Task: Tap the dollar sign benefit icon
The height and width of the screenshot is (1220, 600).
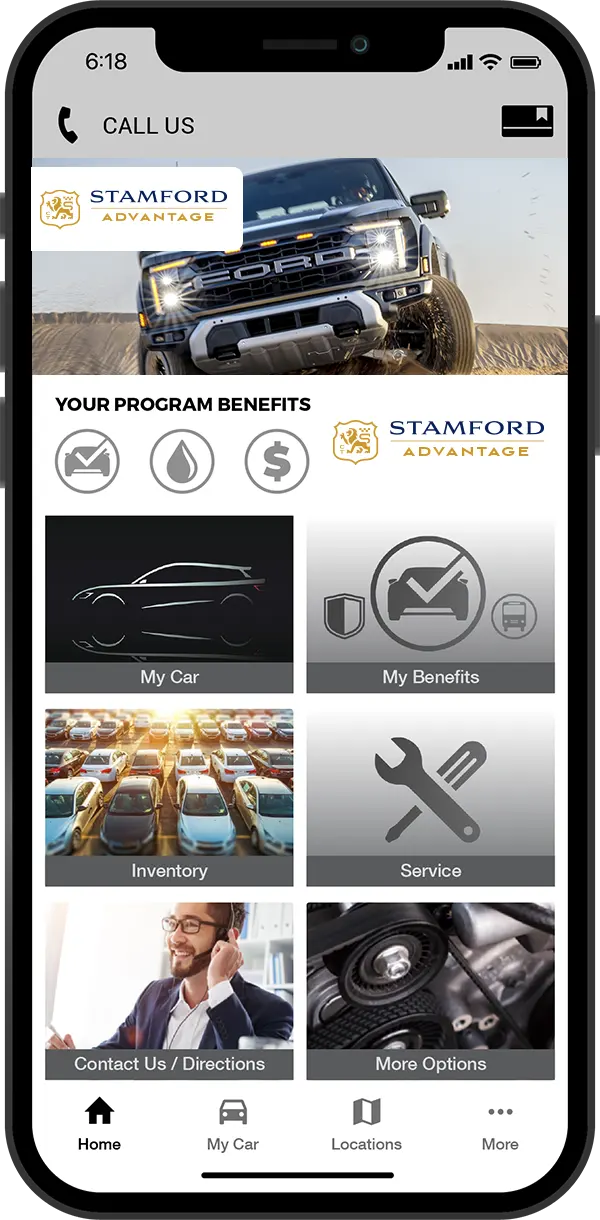Action: coord(277,461)
